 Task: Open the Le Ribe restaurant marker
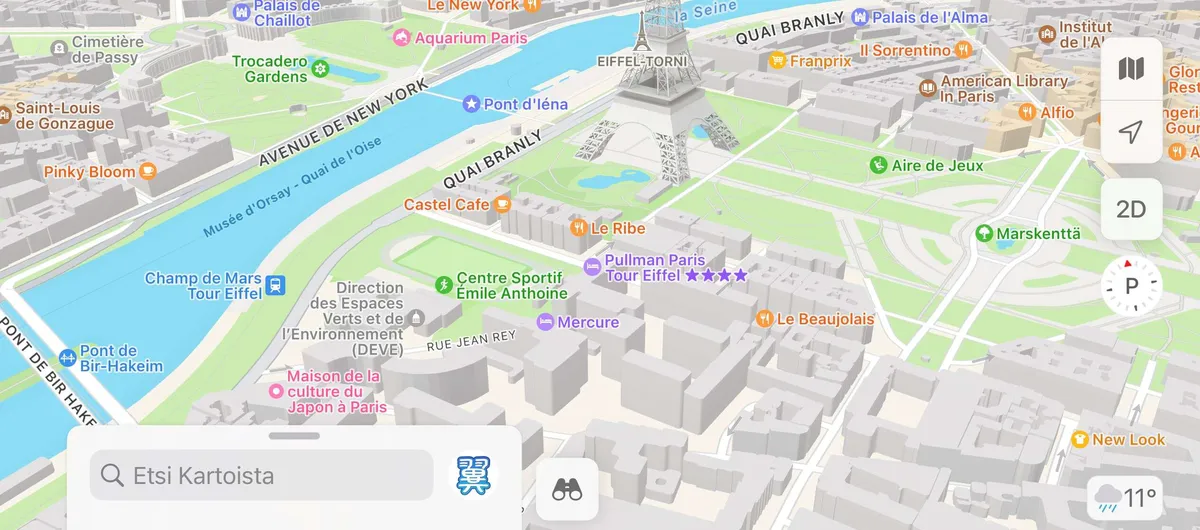coord(578,228)
